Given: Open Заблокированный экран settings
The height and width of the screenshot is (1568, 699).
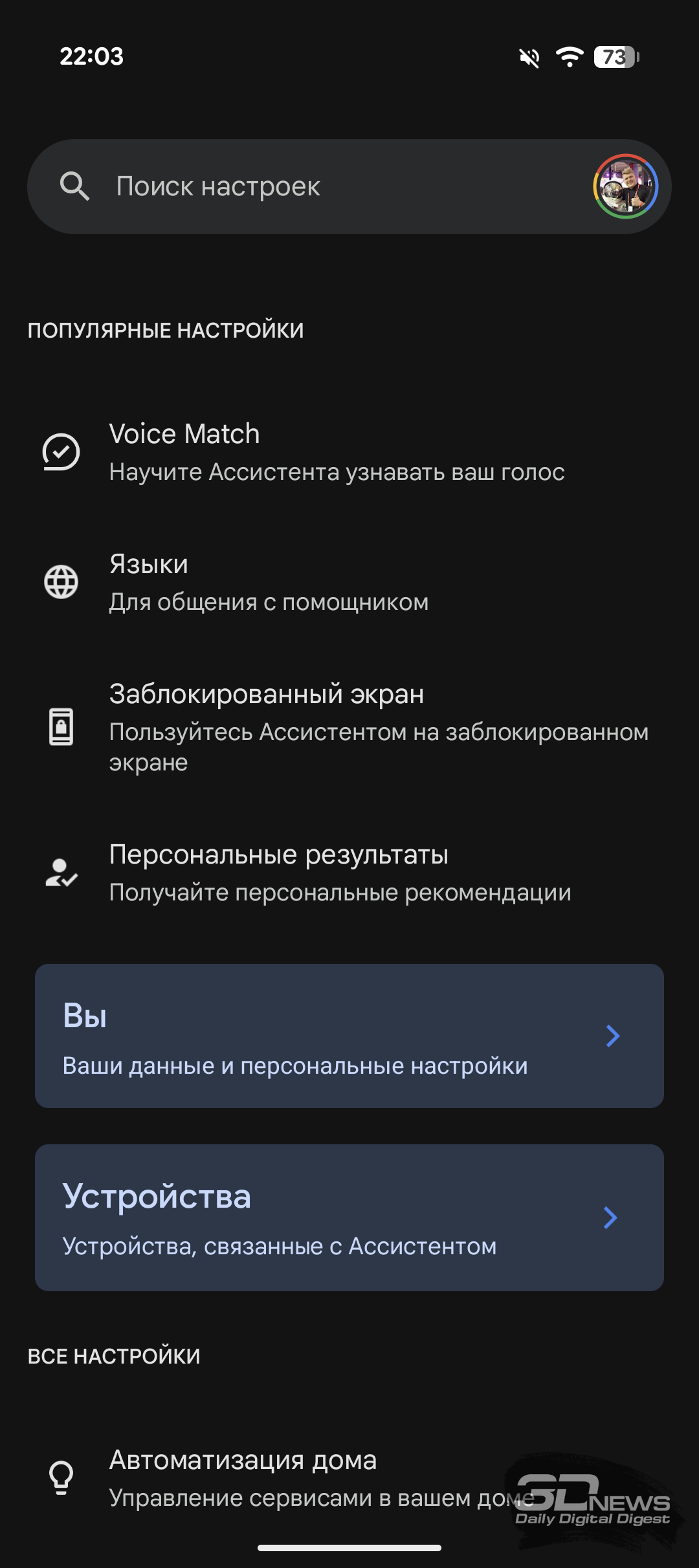Looking at the screenshot, I should point(349,727).
